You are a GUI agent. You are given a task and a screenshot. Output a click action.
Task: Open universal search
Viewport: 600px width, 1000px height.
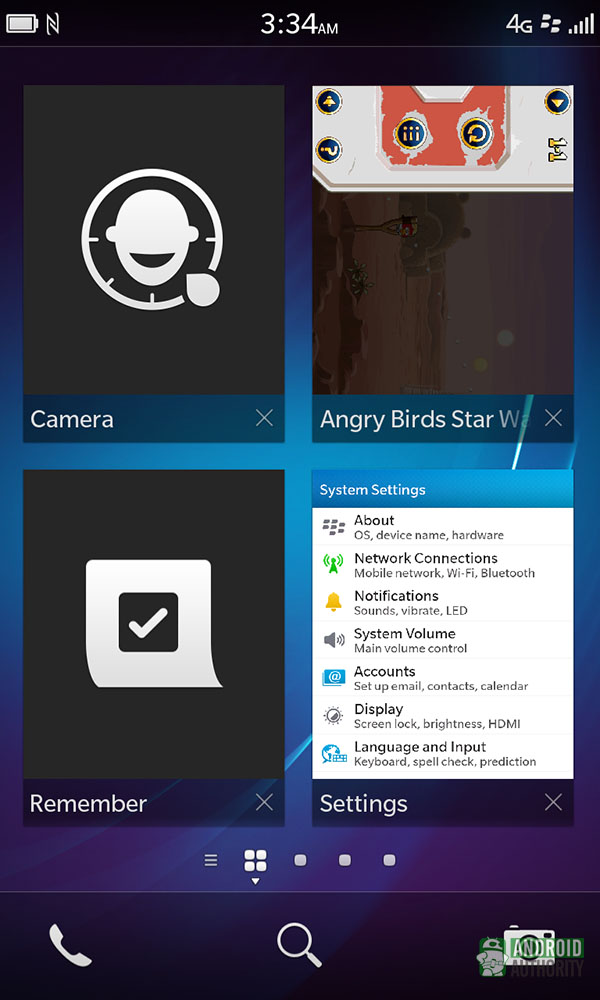click(299, 945)
